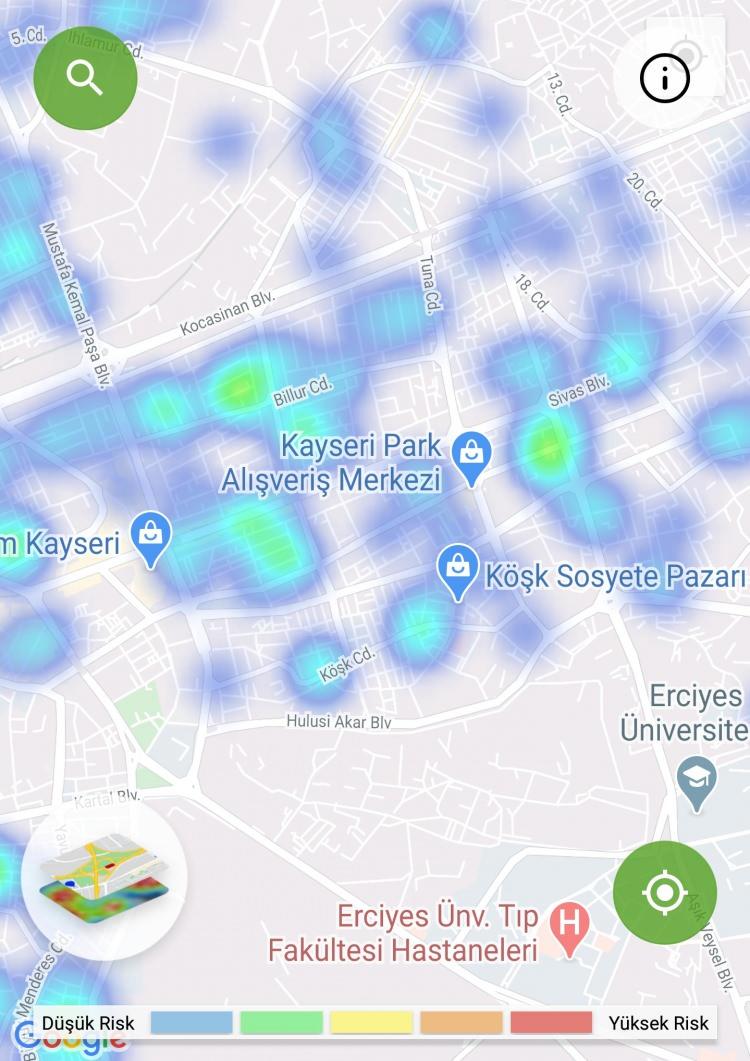Select Köşk Sosyete Pazarı marker
The height and width of the screenshot is (1061, 750).
(x=458, y=570)
